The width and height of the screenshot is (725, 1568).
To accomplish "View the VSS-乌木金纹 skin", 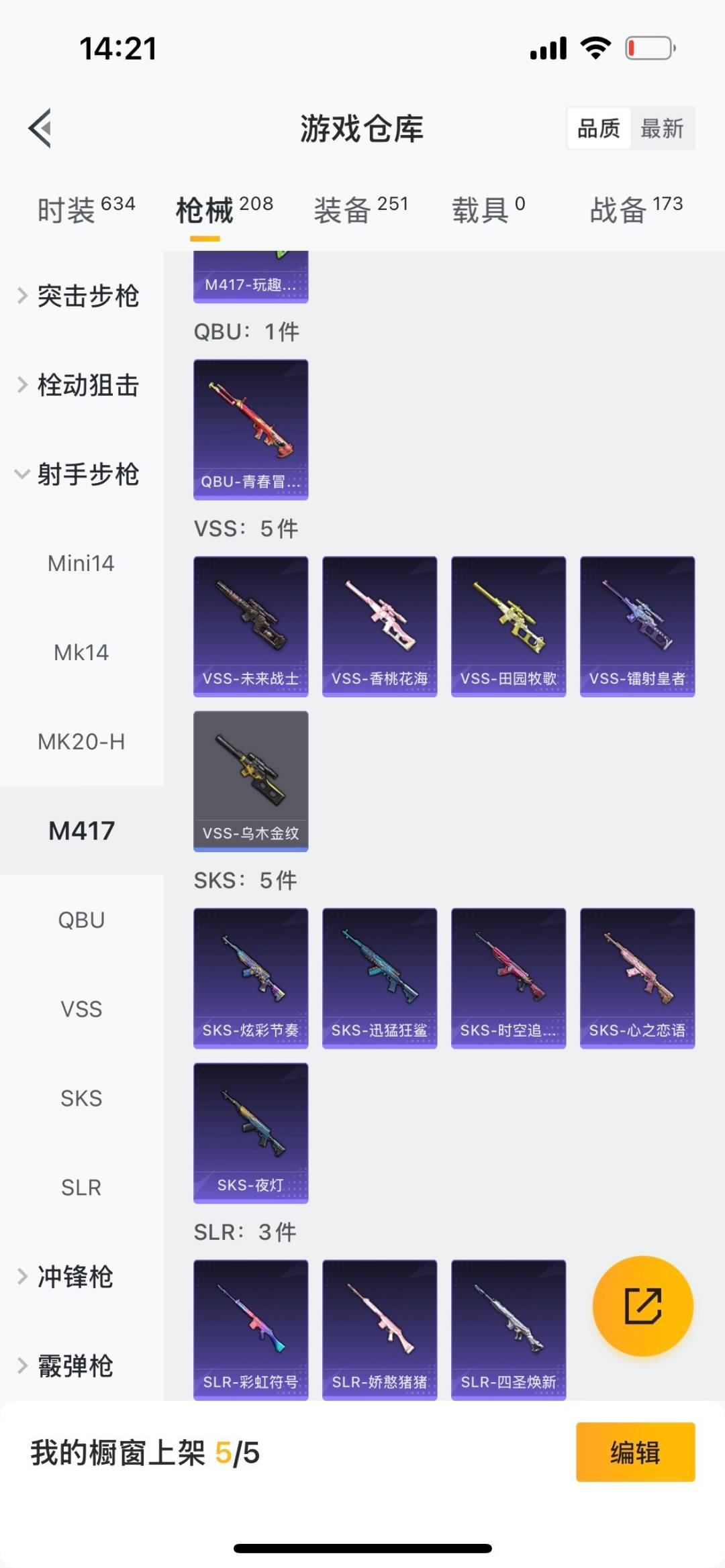I will (250, 781).
